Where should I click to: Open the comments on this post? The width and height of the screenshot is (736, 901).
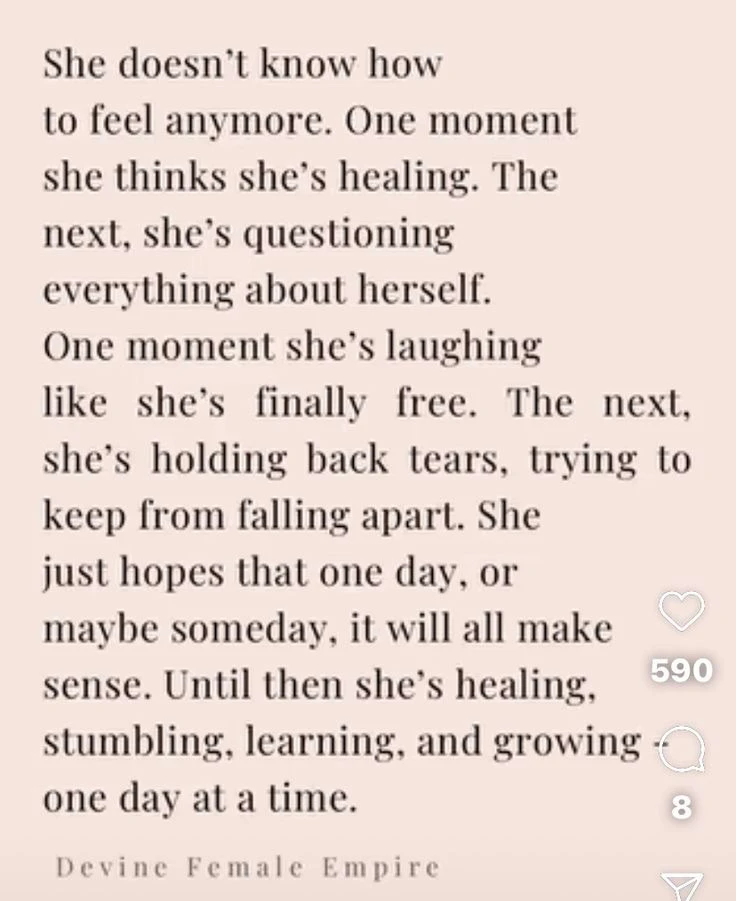point(682,750)
